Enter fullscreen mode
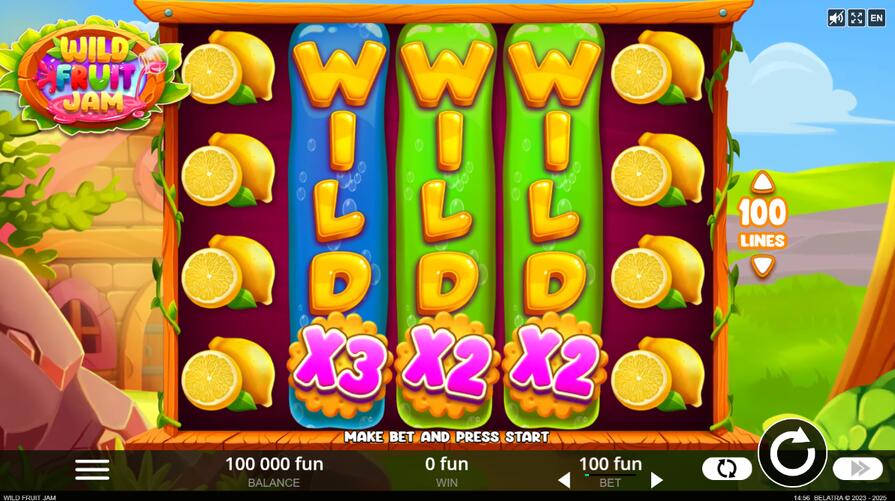The width and height of the screenshot is (895, 501). coord(856,18)
